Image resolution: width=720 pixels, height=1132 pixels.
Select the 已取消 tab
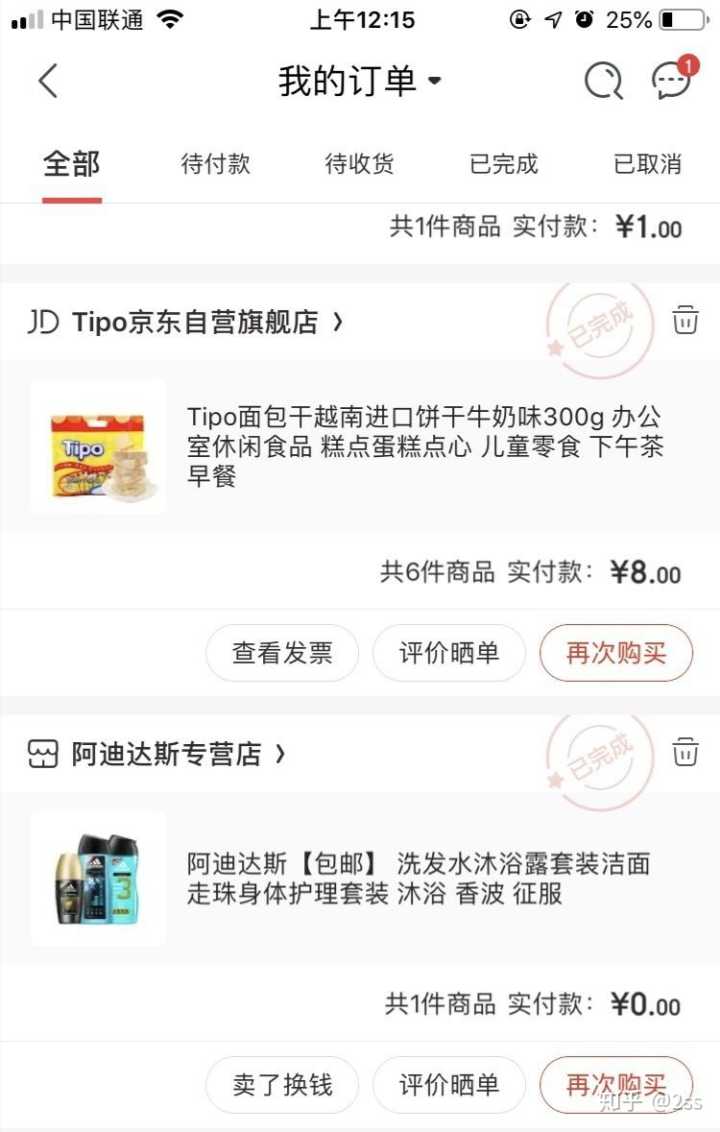point(647,164)
